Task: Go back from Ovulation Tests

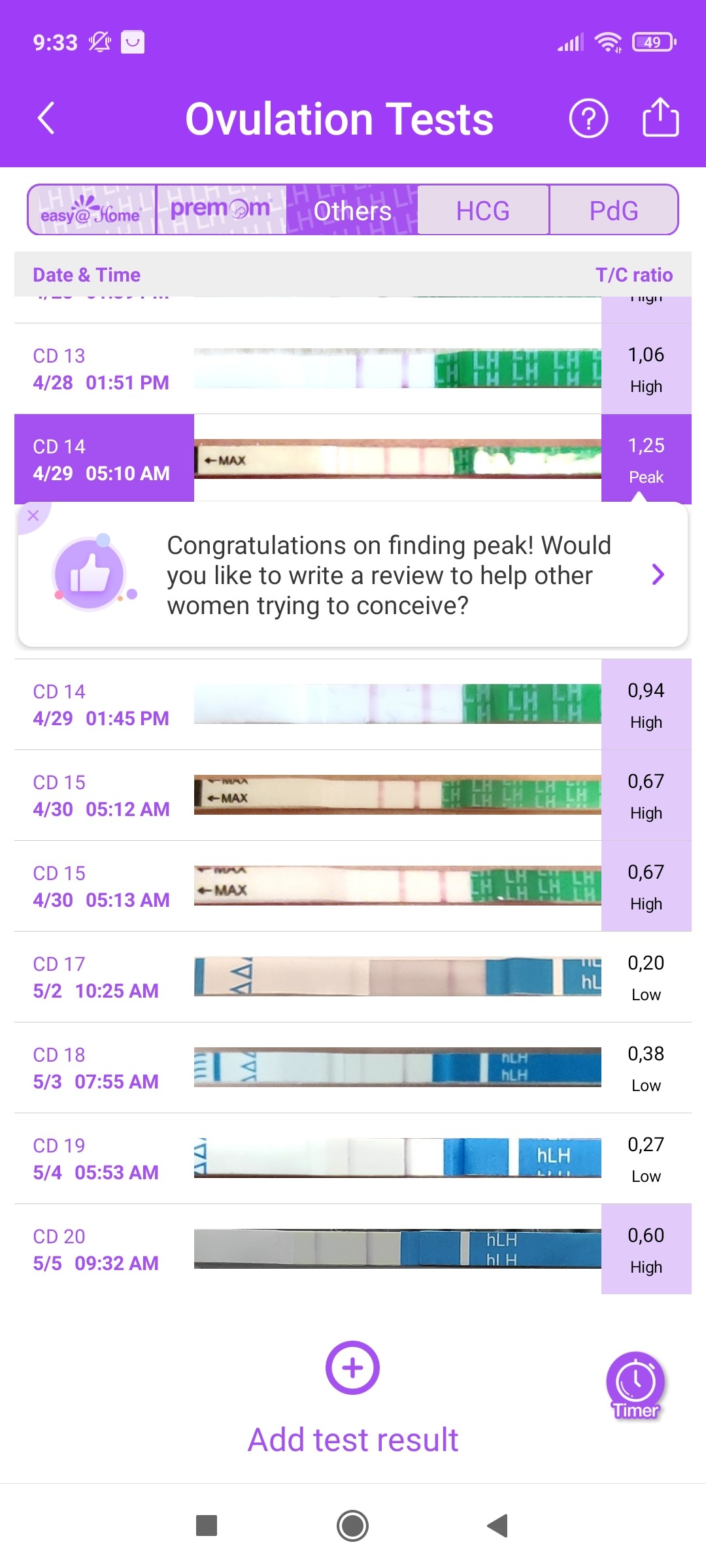Action: click(x=46, y=118)
